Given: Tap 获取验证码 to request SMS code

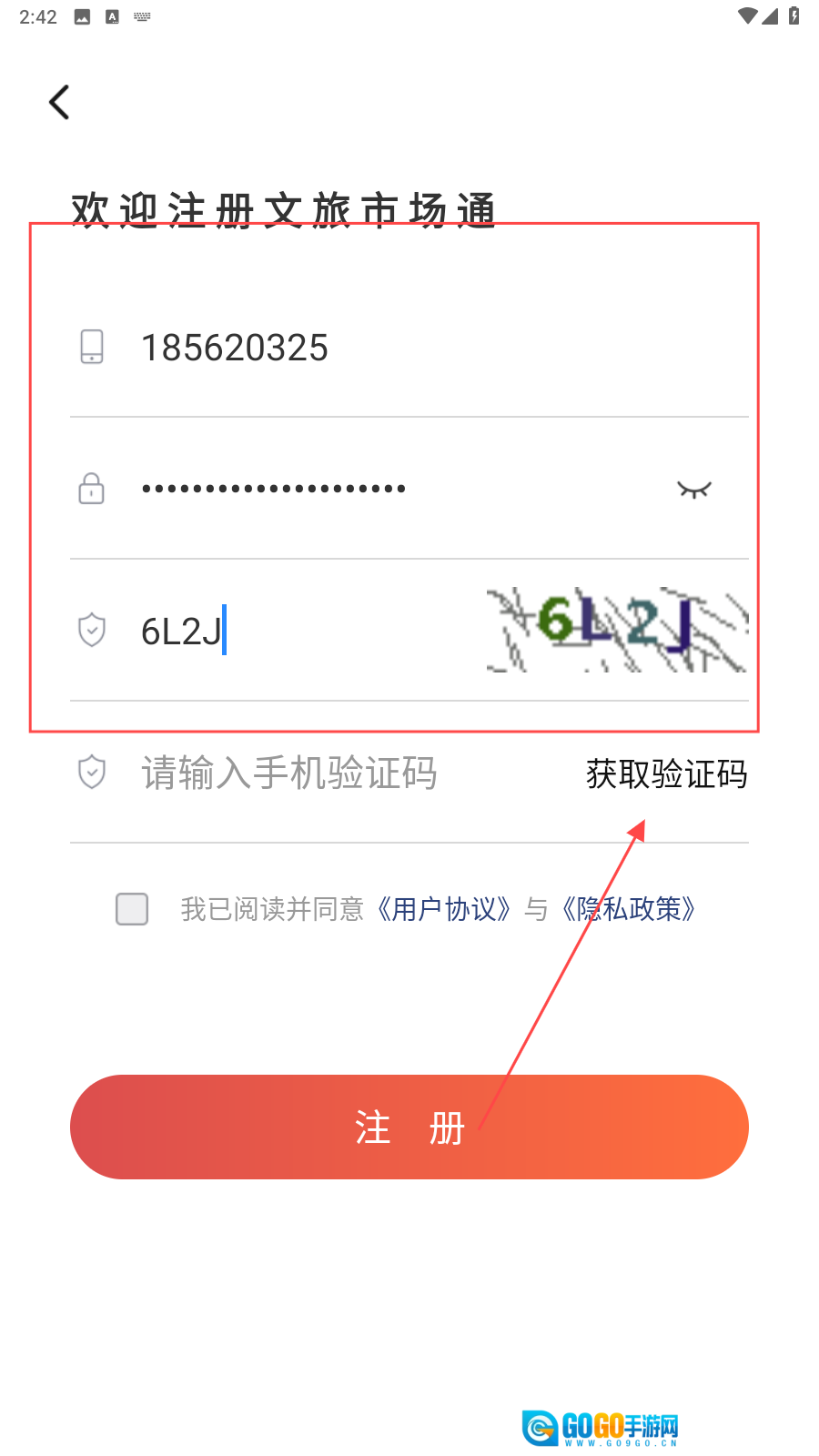Looking at the screenshot, I should click(666, 774).
